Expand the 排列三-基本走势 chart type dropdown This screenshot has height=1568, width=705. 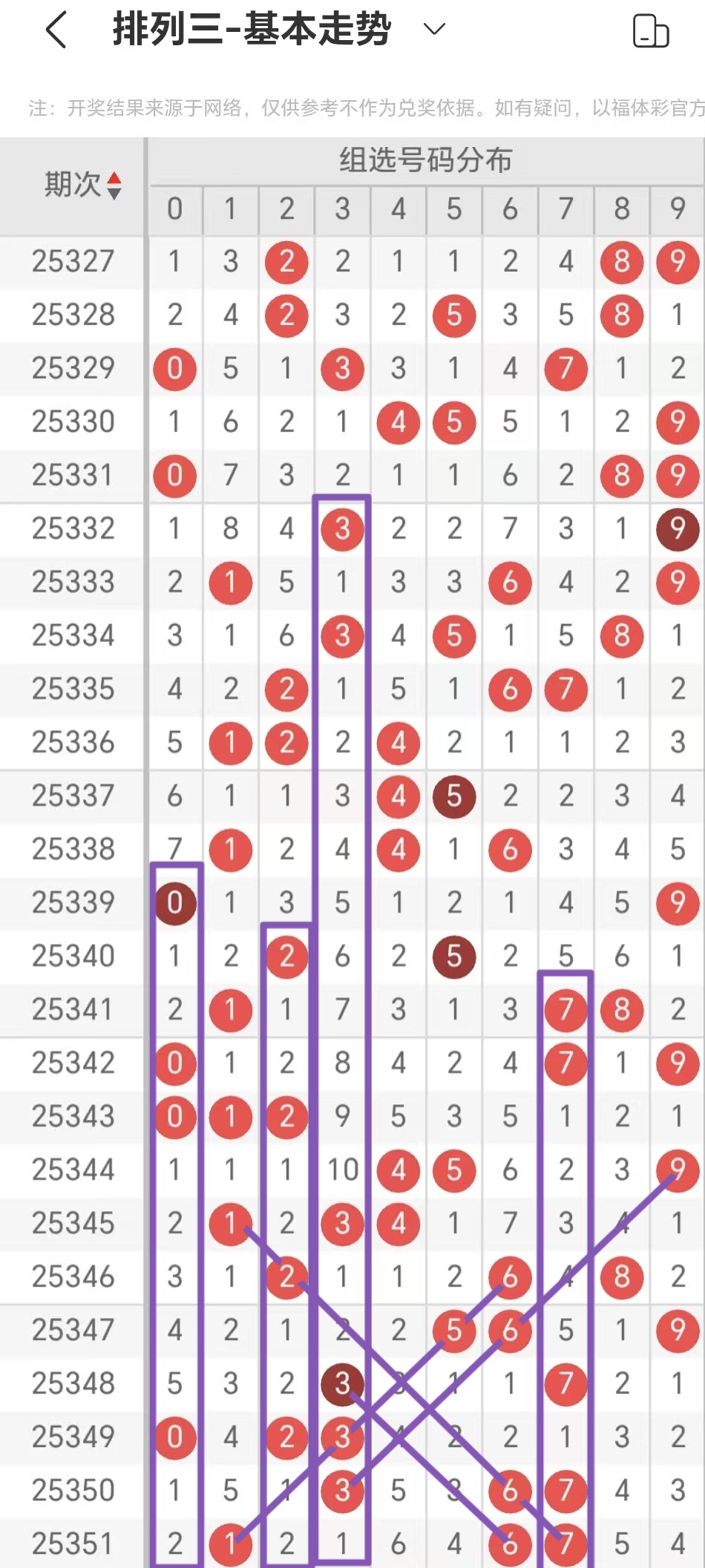coord(433,30)
